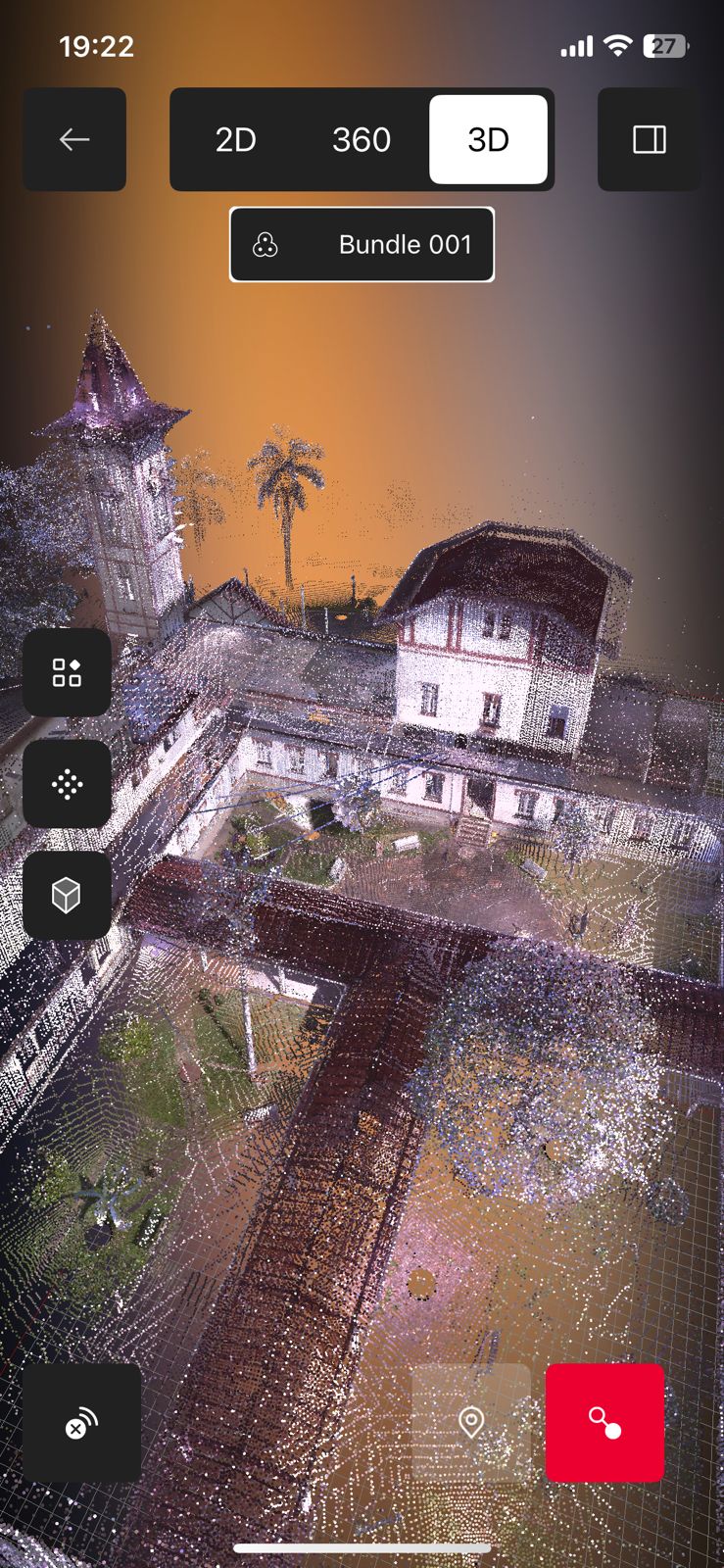724x1568 pixels.
Task: Open the Bundle 001 selector
Action: pos(362,245)
